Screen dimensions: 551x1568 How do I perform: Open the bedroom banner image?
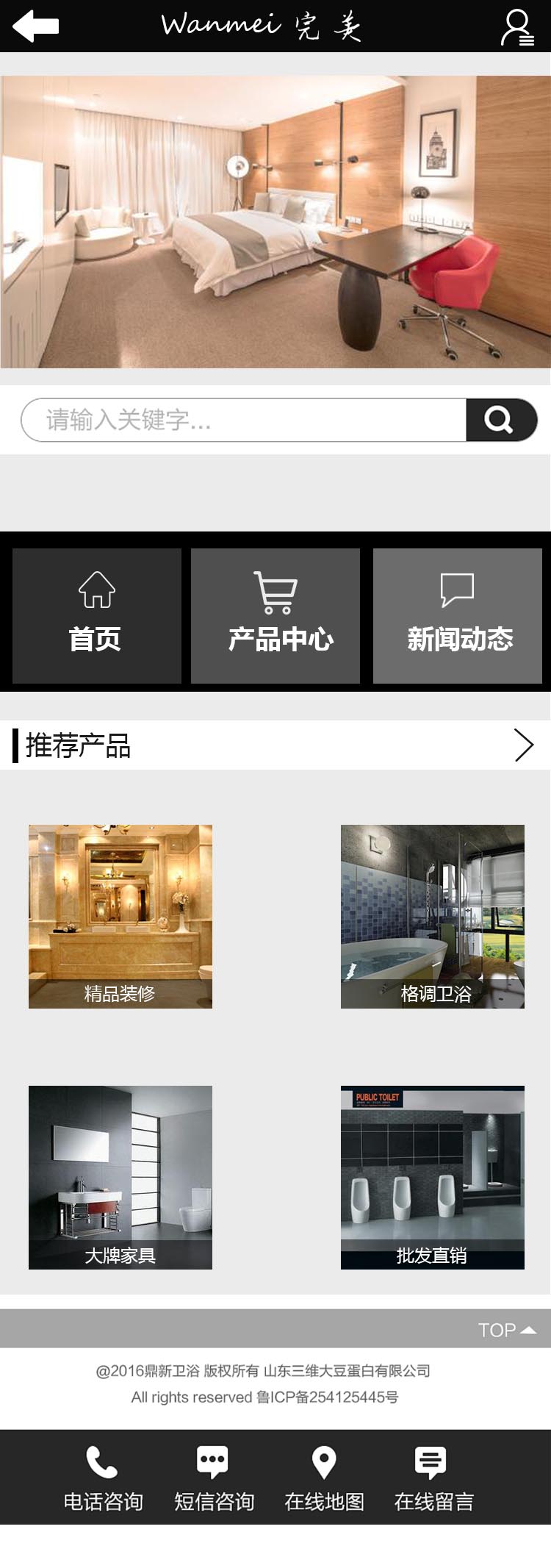point(275,221)
